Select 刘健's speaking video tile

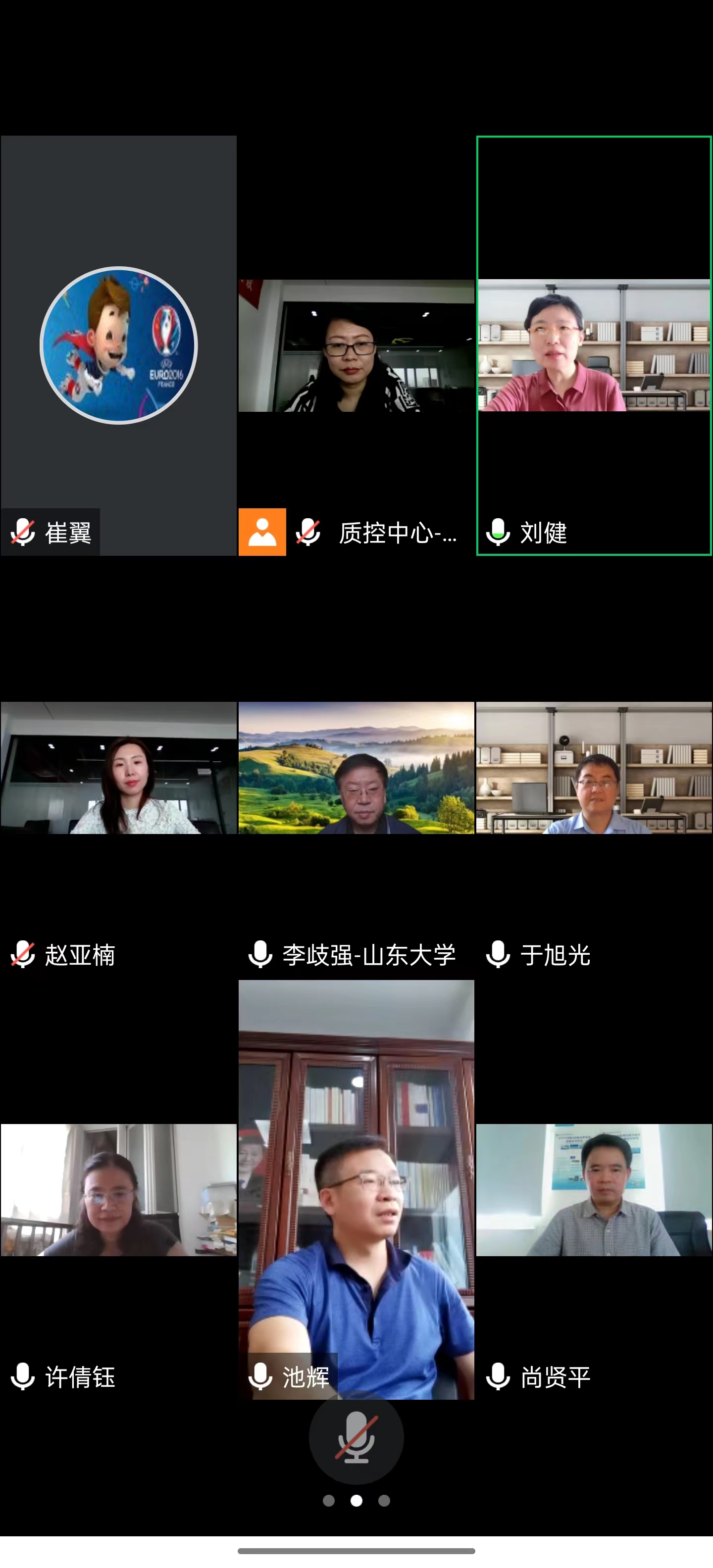pyautogui.click(x=594, y=345)
